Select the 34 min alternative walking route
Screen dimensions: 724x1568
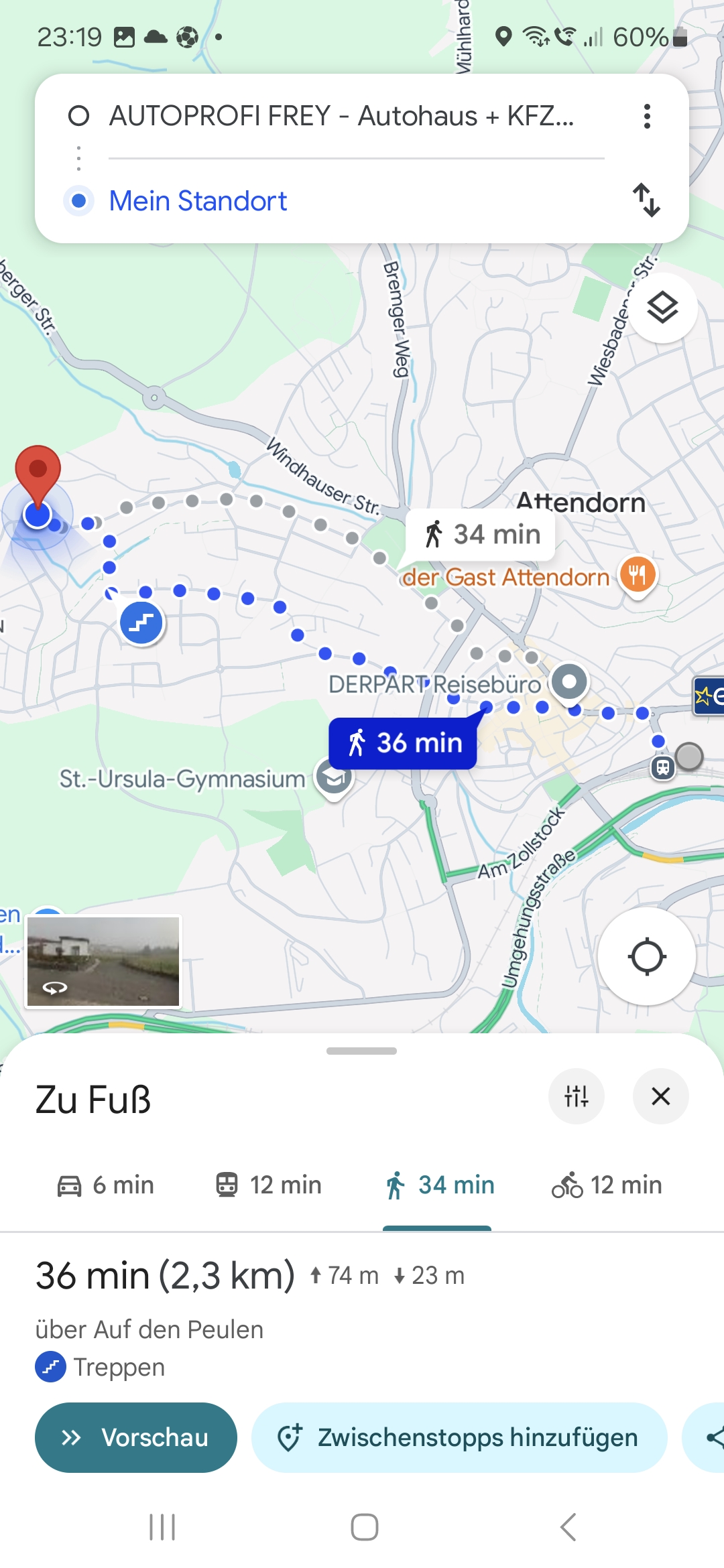[481, 535]
